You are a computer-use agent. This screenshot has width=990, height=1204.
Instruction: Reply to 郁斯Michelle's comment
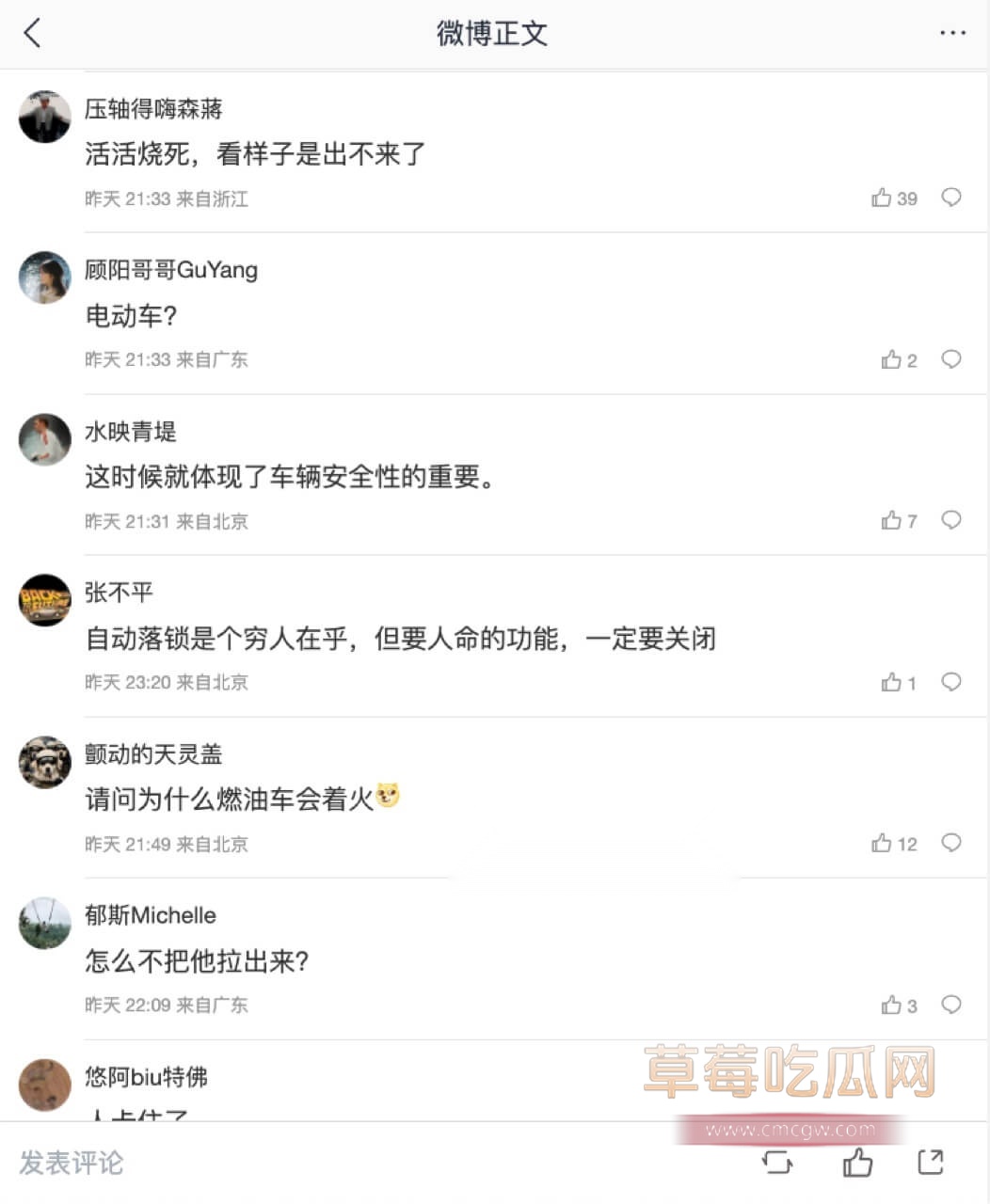click(x=951, y=1005)
